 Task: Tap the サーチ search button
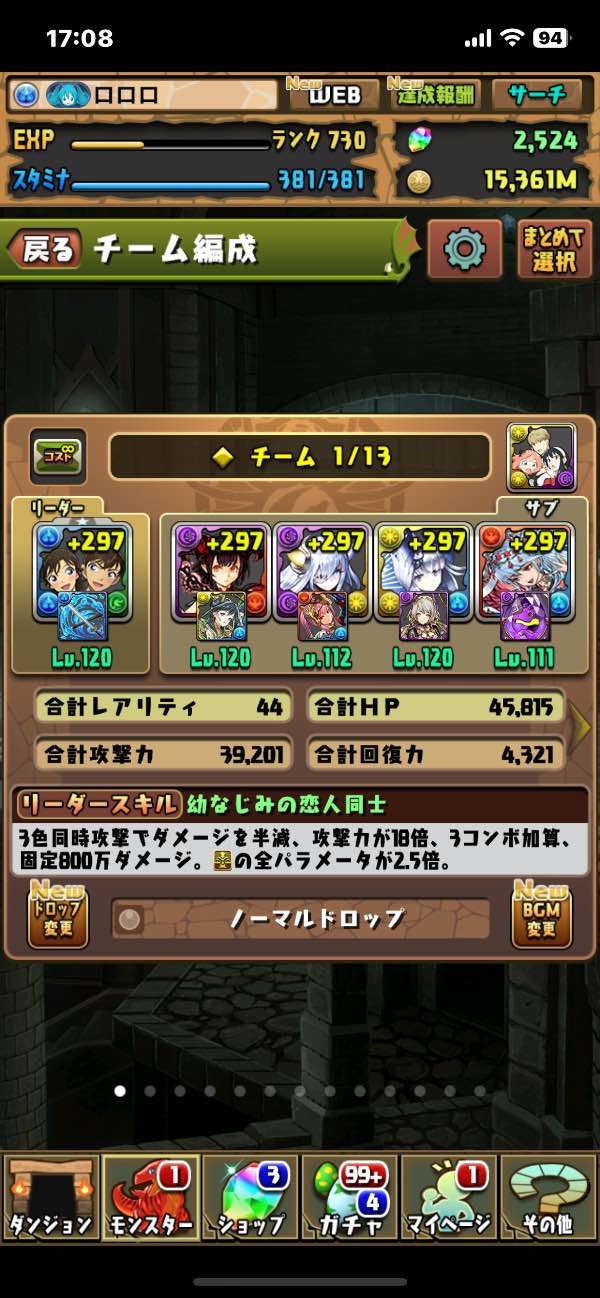[537, 95]
